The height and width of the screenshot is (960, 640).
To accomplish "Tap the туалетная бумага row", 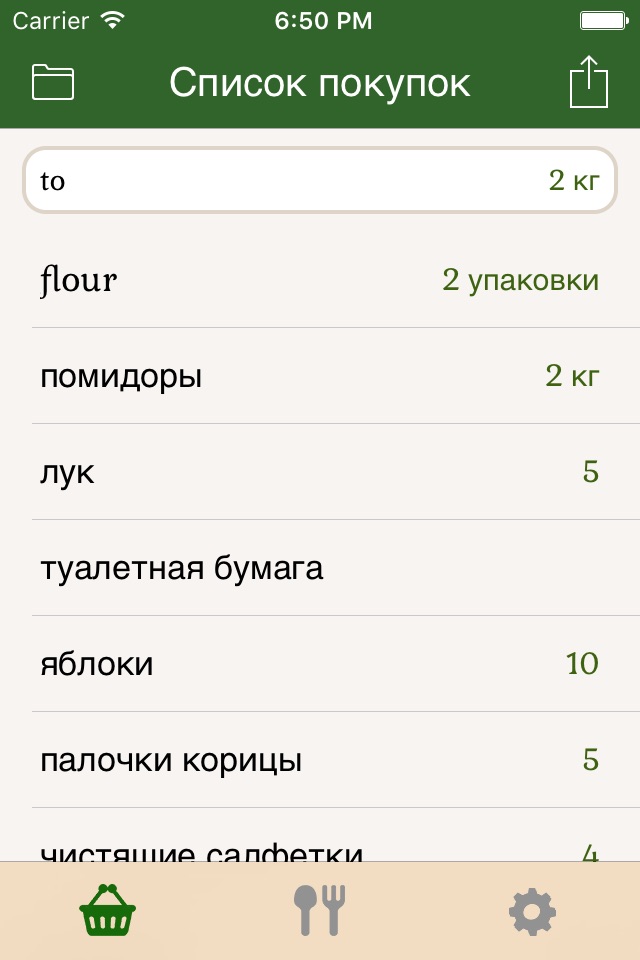I will coord(320,569).
